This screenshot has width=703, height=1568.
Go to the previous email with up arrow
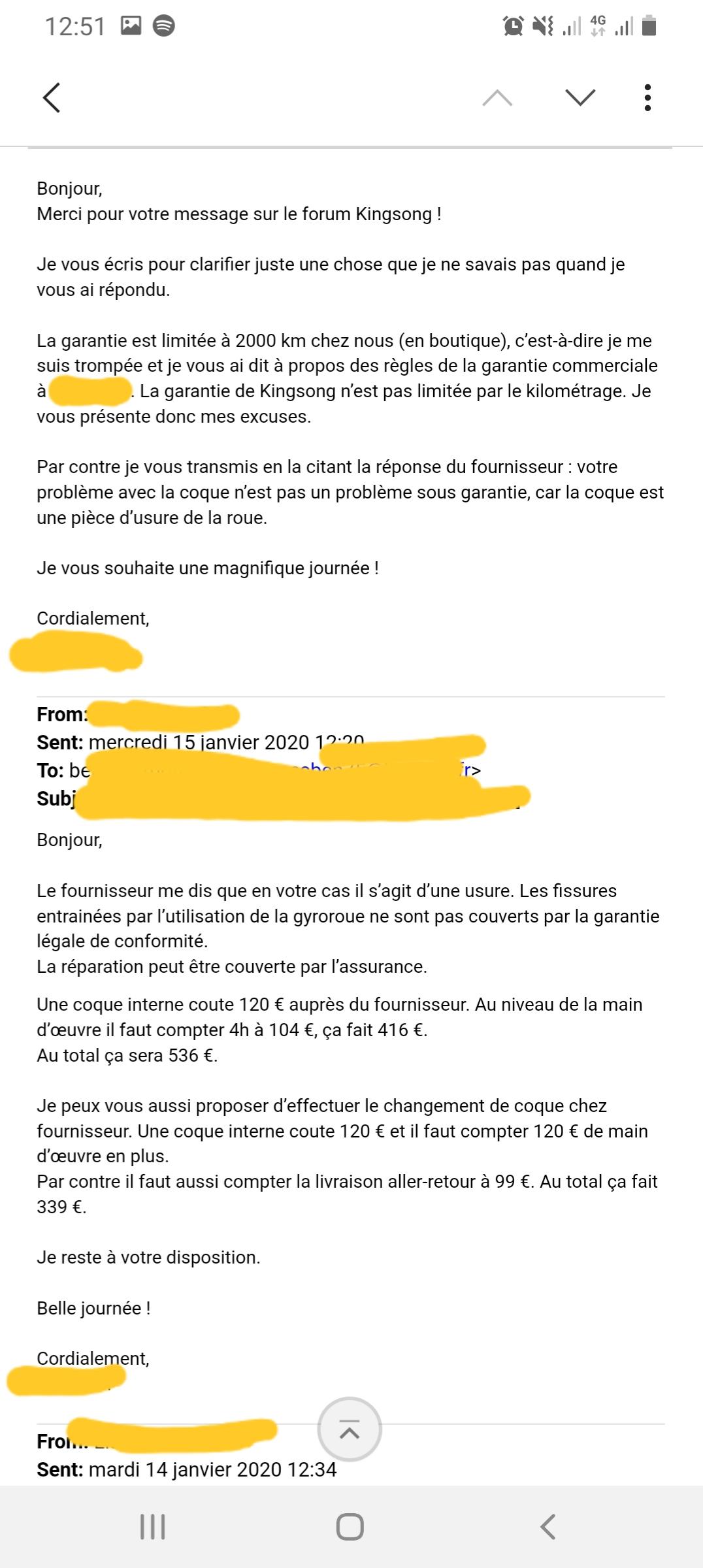click(497, 98)
